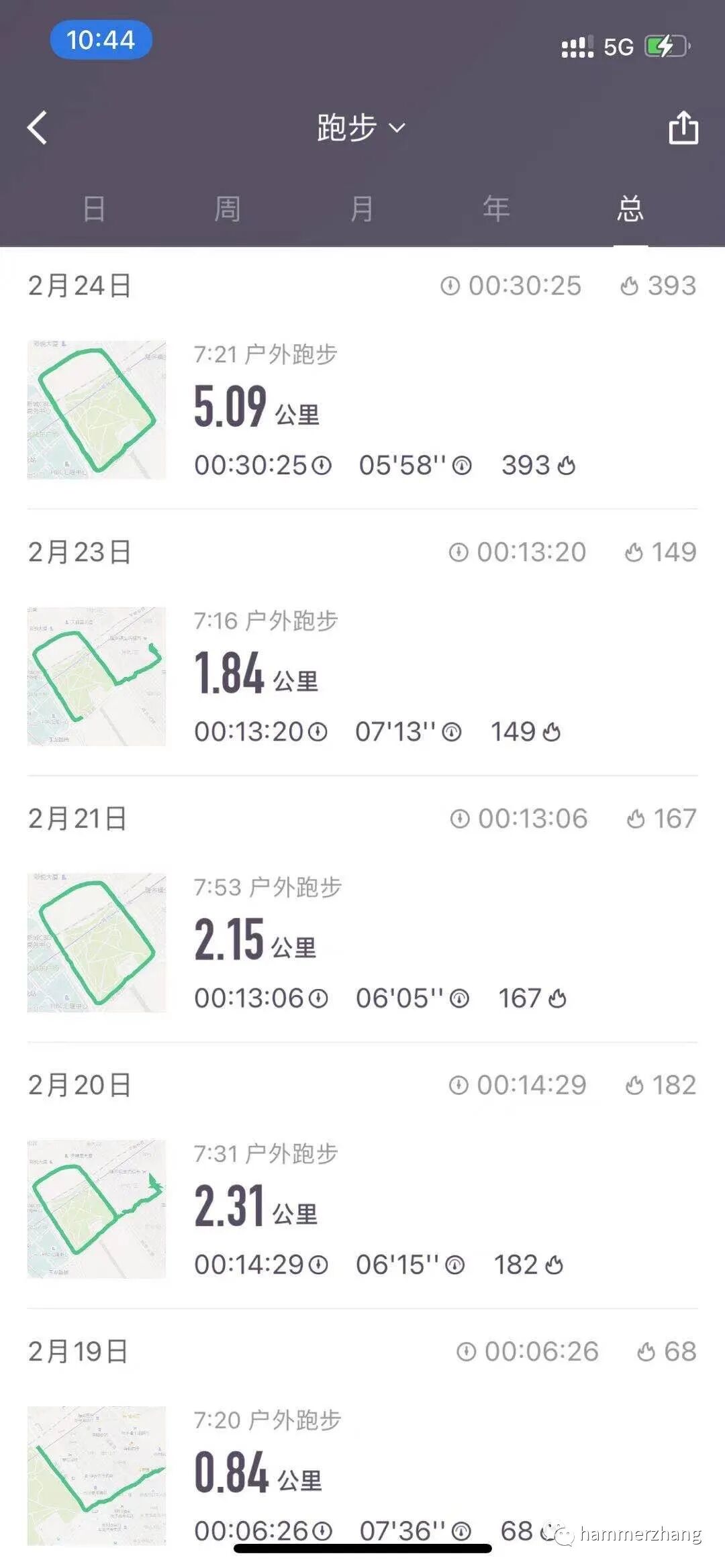The image size is (725, 1568).
Task: Share the running records
Action: [683, 127]
